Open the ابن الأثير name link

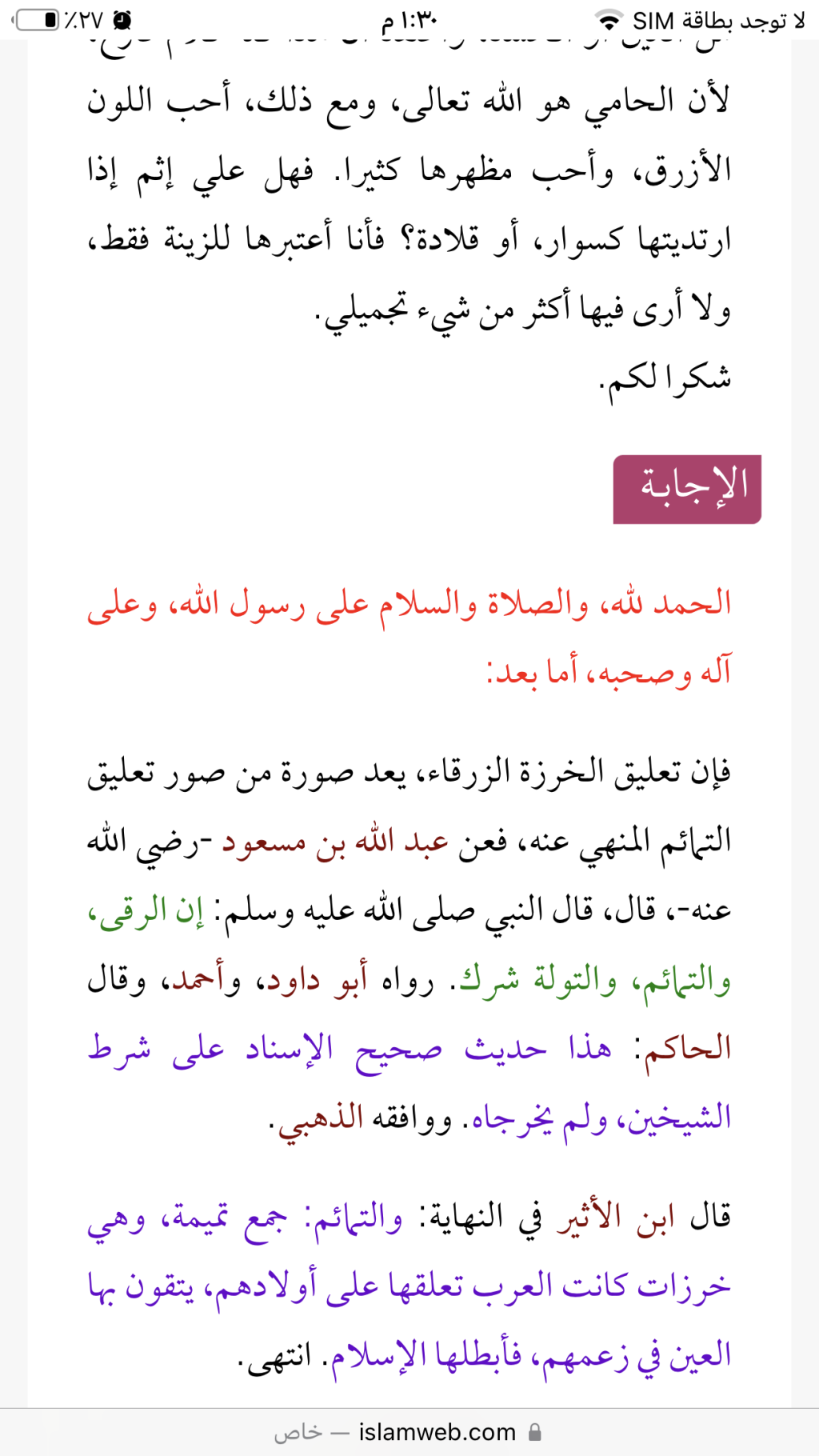click(616, 1218)
